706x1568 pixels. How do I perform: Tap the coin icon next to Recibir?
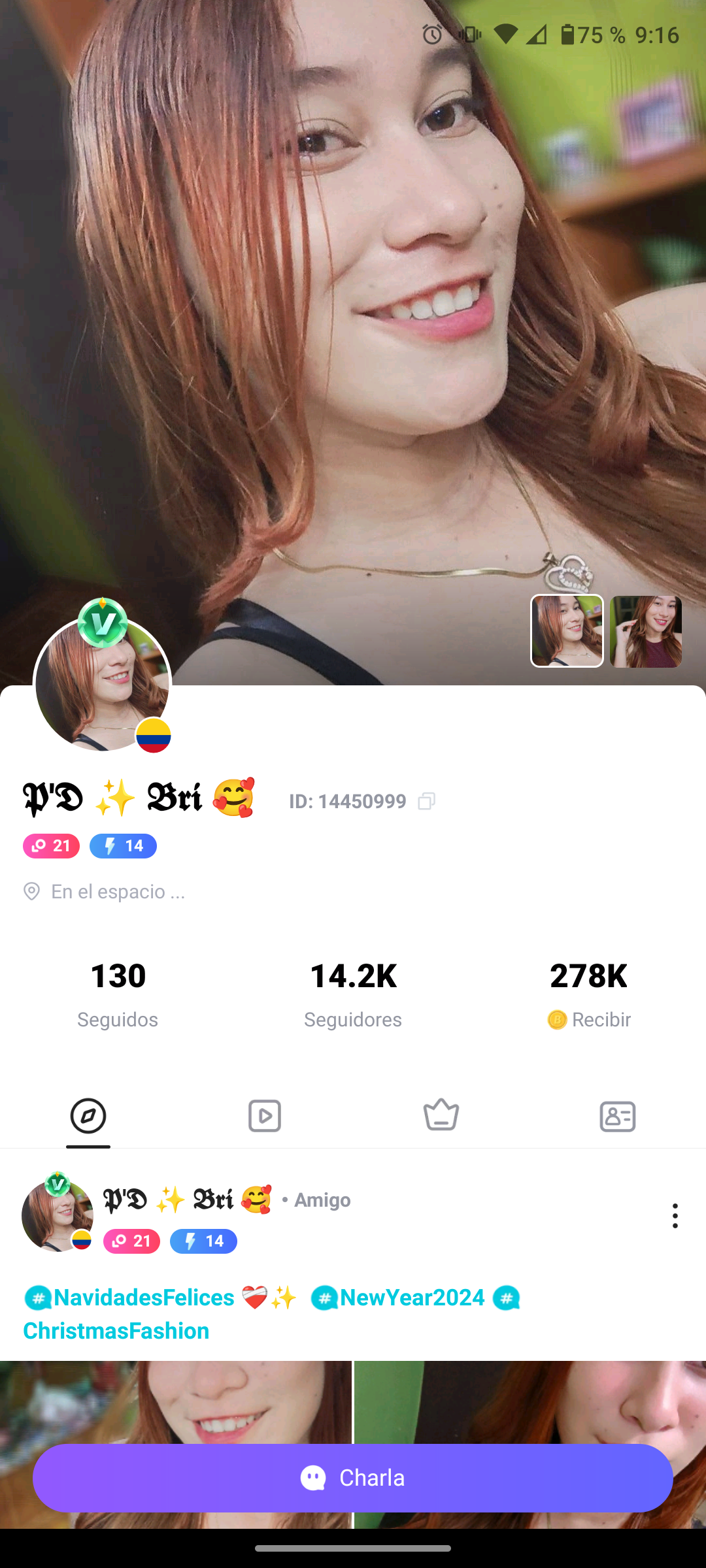coord(556,1020)
